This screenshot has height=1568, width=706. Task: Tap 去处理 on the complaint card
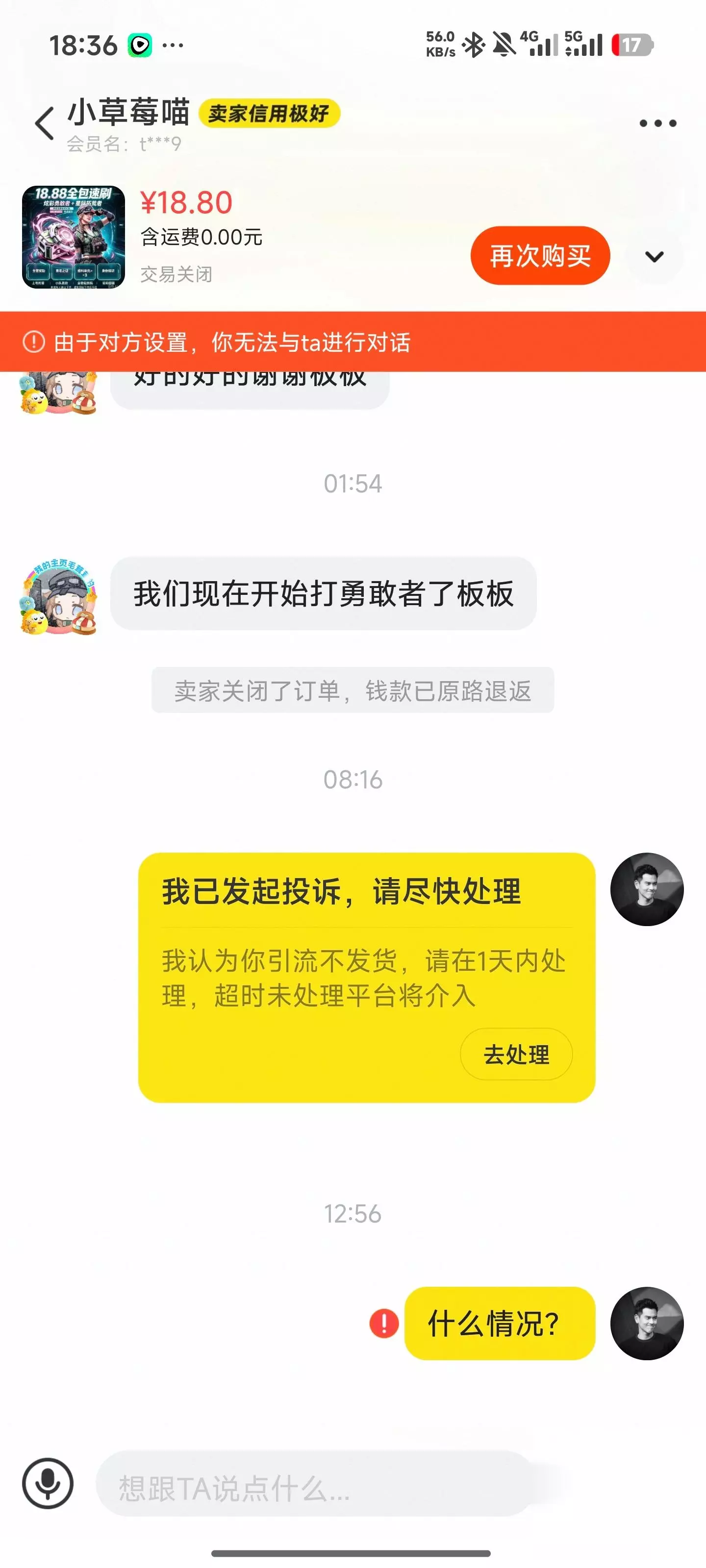point(517,1054)
